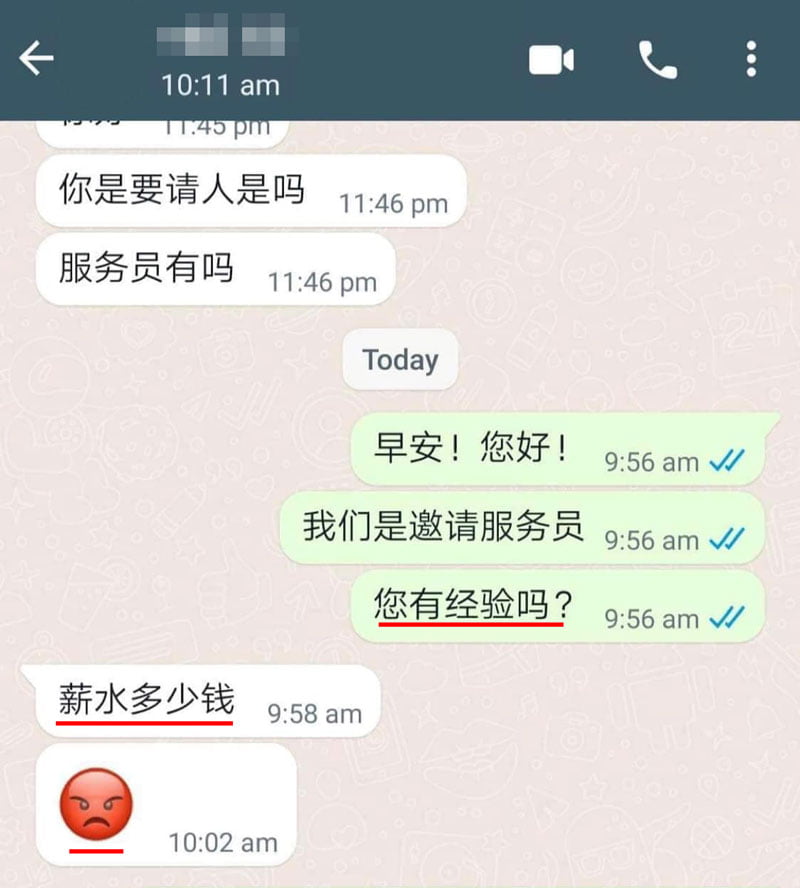The height and width of the screenshot is (888, 800).
Task: Open the overflow menu
Action: 751,60
